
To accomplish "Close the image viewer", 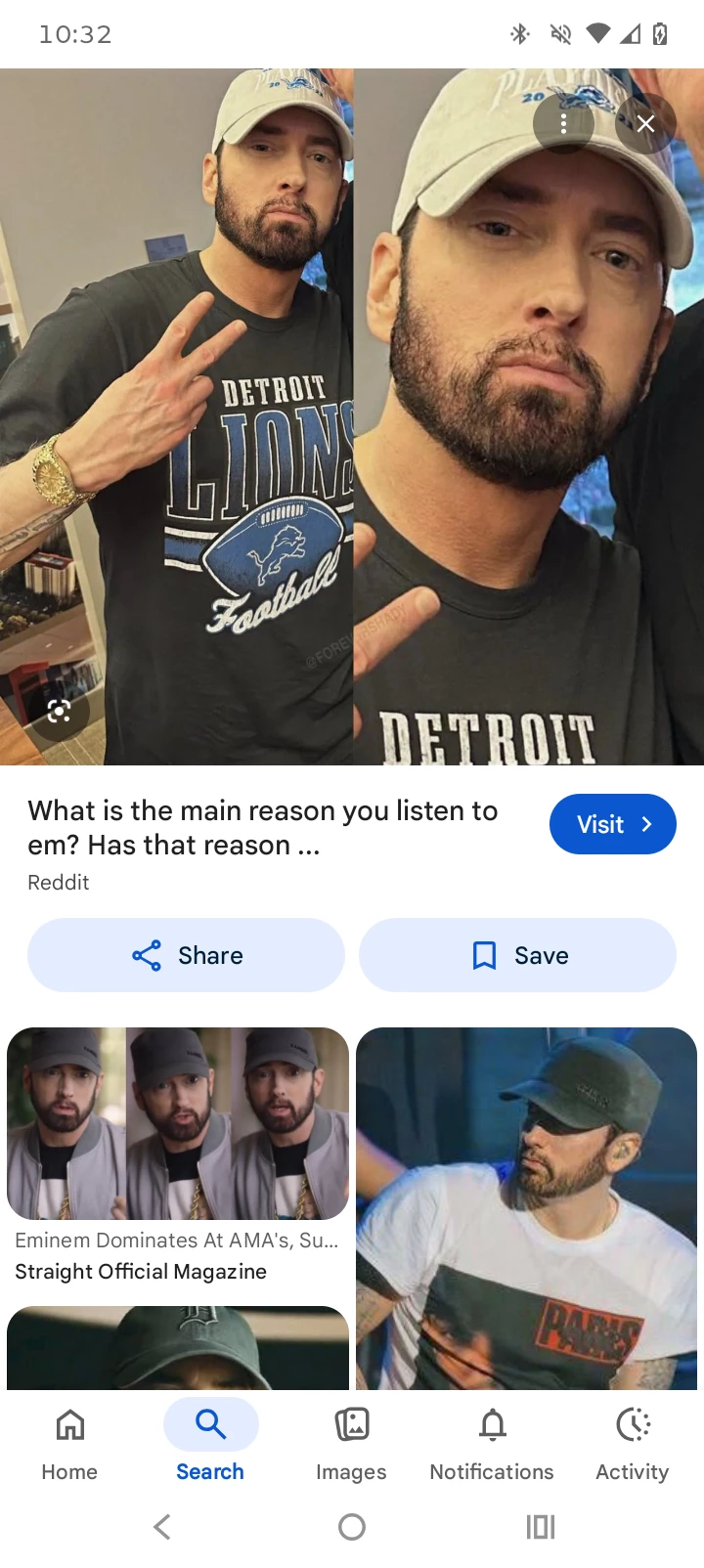I will coord(645,124).
